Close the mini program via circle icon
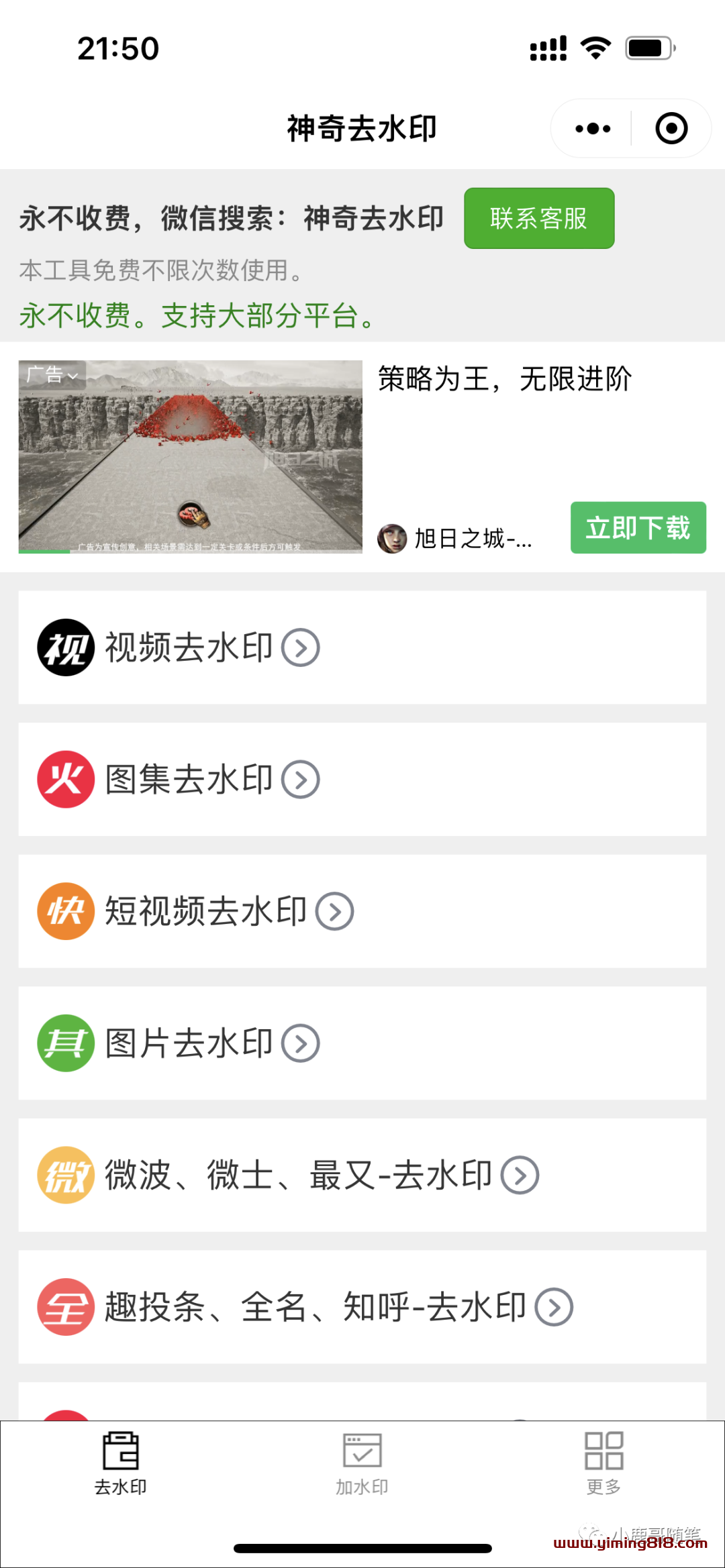This screenshot has width=725, height=1568. coord(671,128)
